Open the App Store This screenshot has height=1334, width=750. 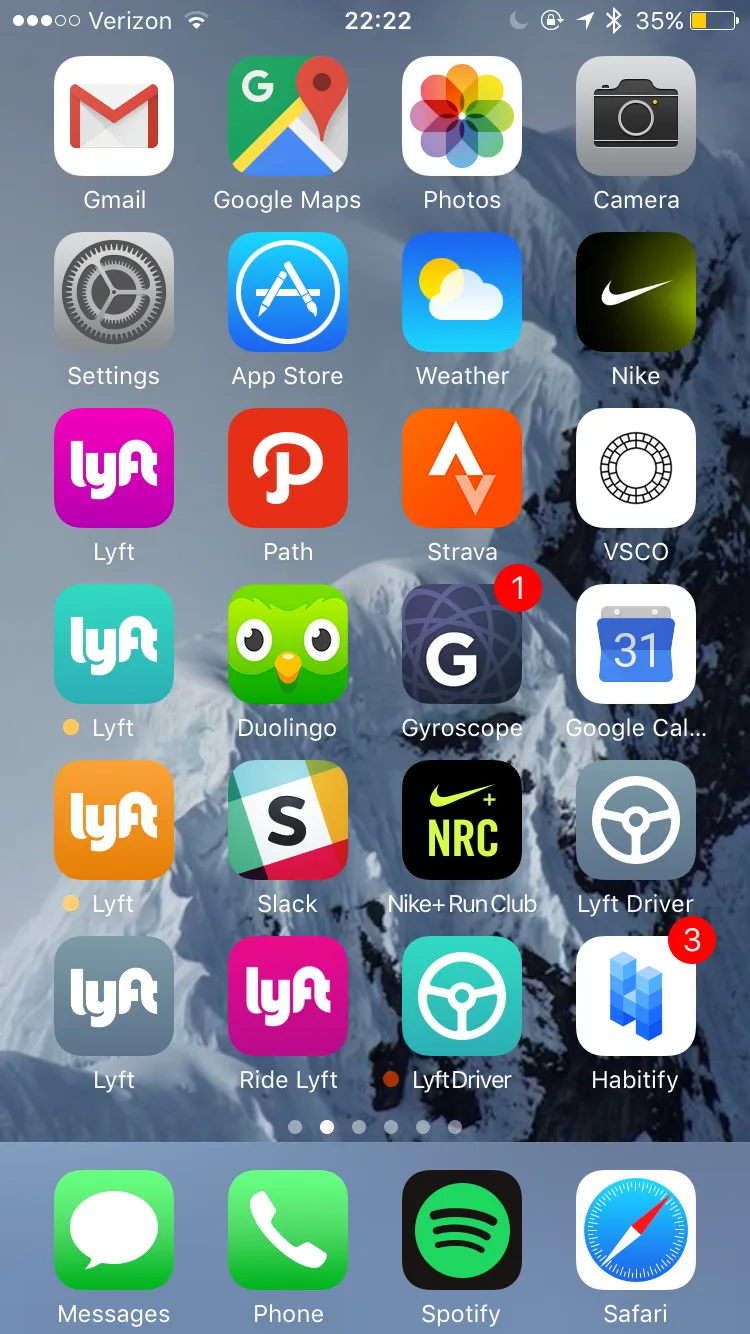(288, 292)
